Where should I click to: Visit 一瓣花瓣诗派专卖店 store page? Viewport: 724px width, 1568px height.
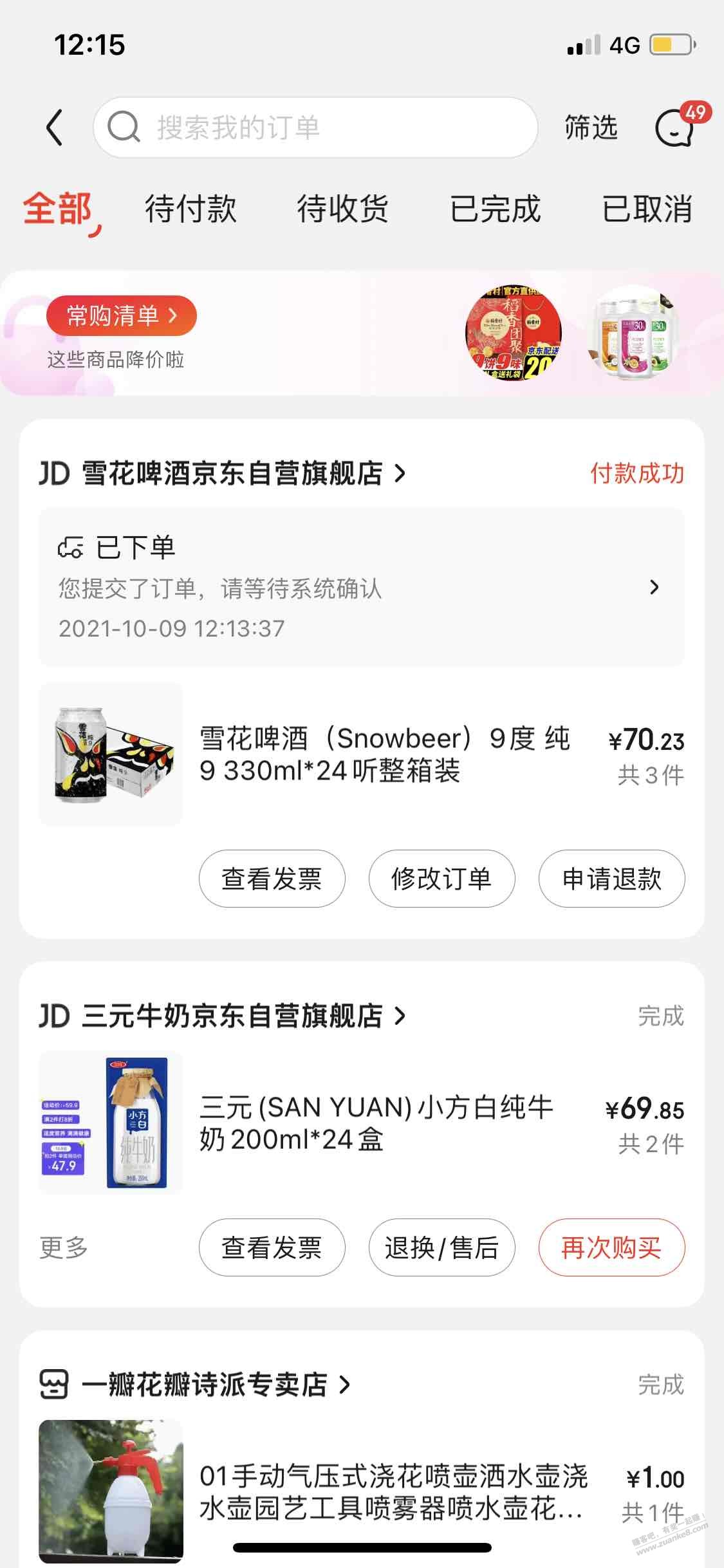(x=205, y=1385)
